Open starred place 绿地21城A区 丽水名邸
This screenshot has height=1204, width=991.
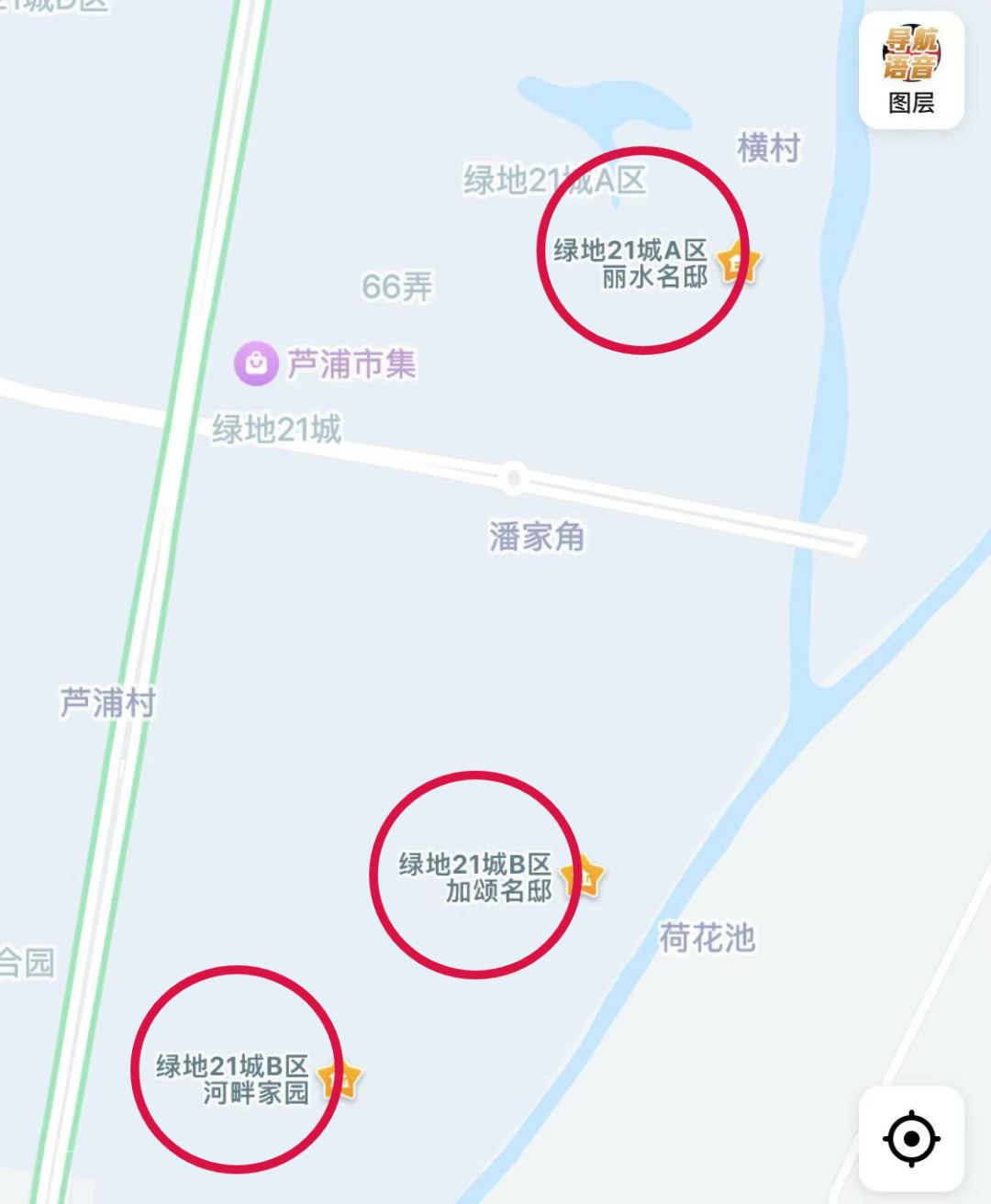tap(738, 263)
